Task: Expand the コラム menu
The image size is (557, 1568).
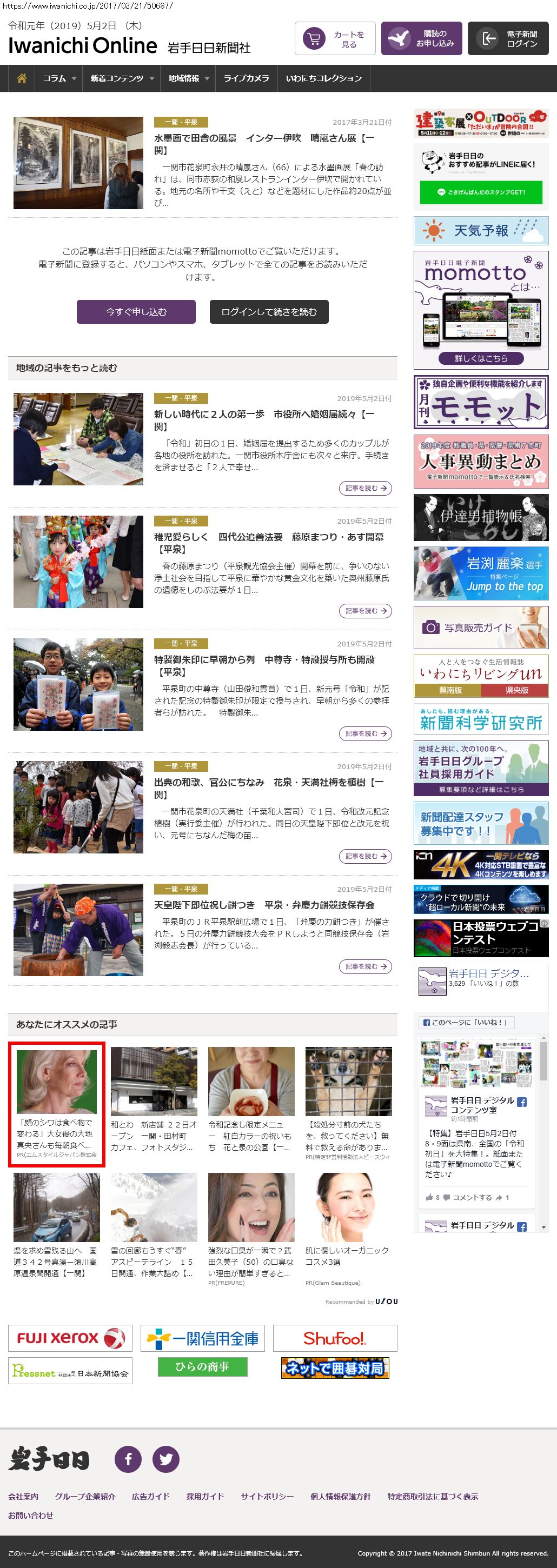Action: [x=59, y=78]
